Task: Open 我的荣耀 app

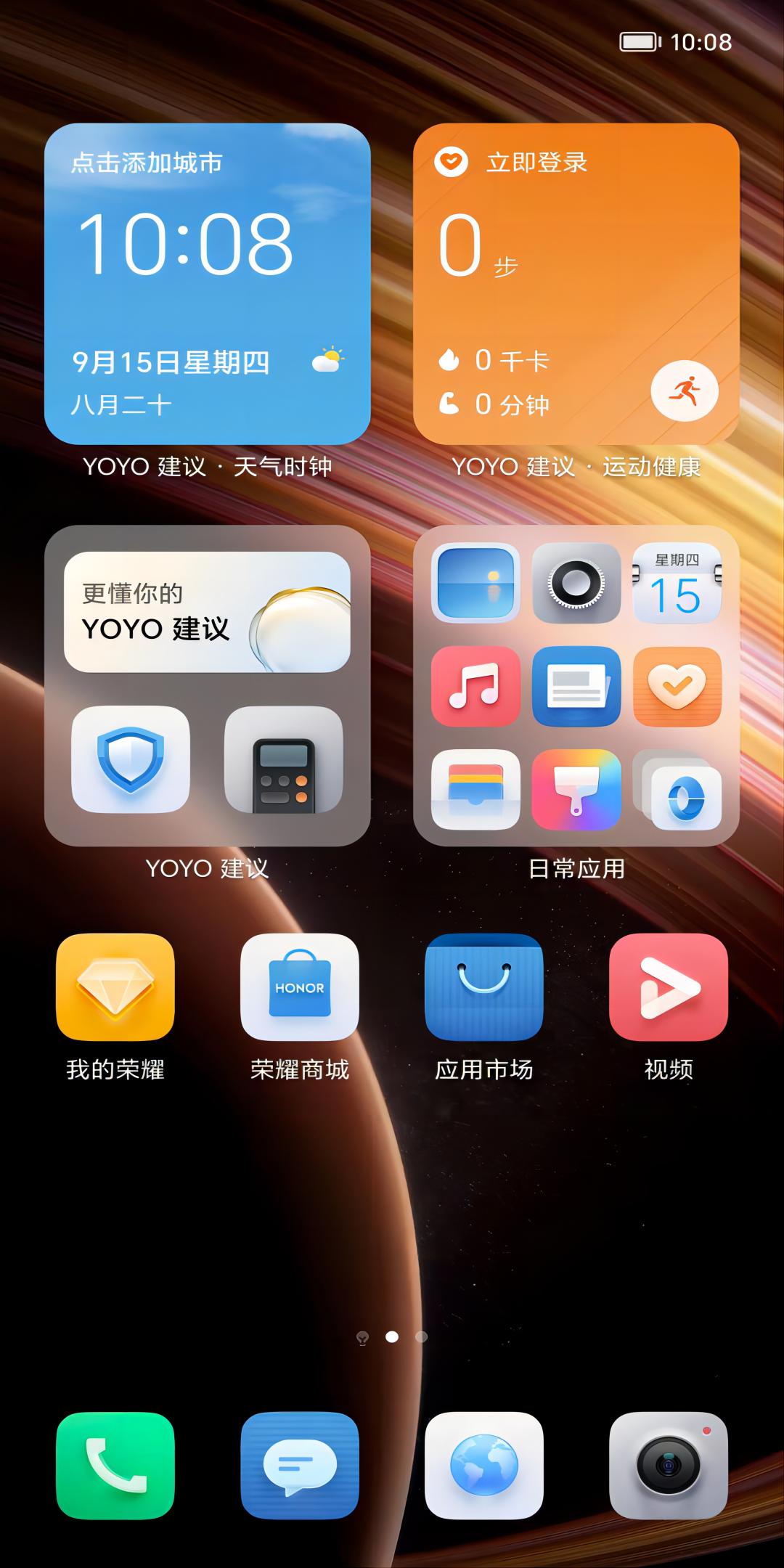Action: pos(115,987)
